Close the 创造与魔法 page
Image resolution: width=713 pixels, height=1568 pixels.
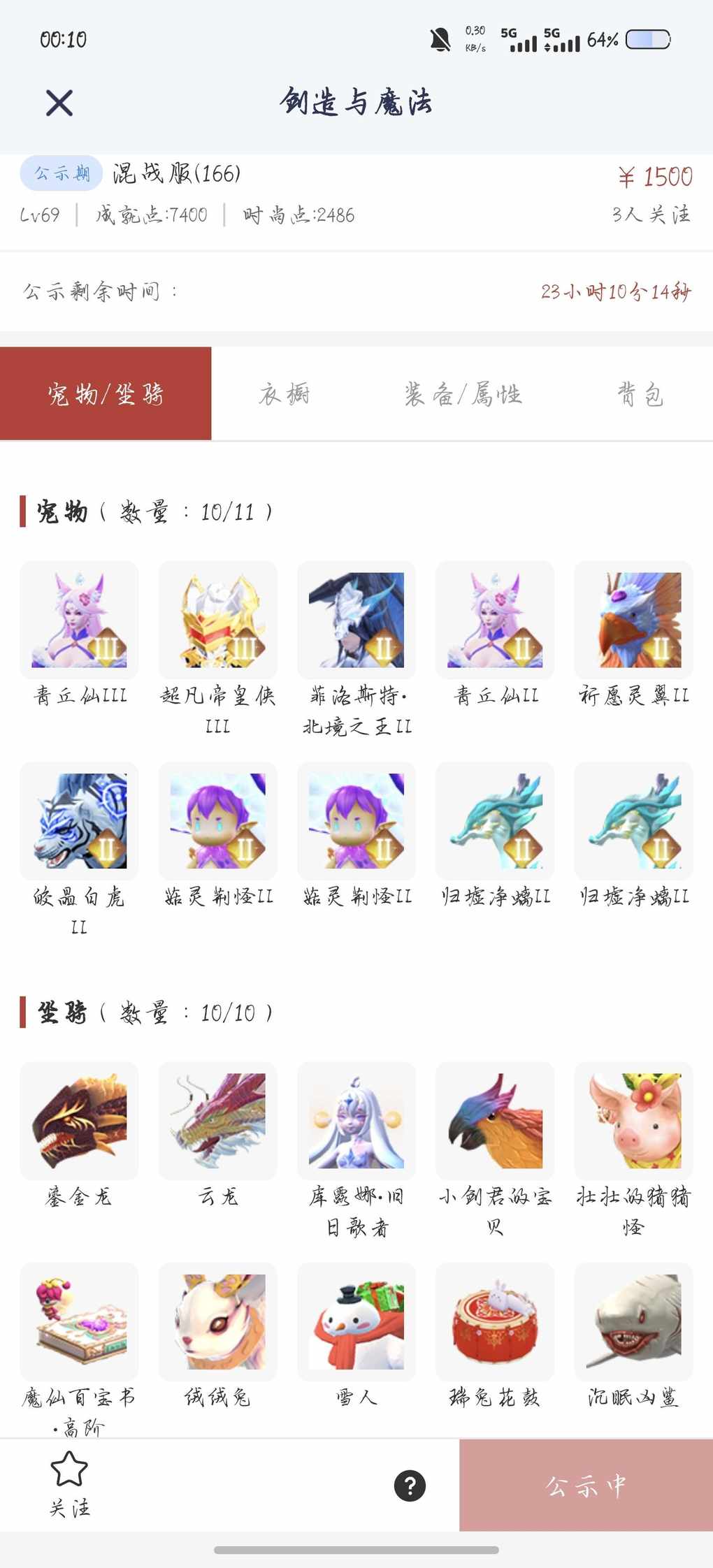[59, 103]
